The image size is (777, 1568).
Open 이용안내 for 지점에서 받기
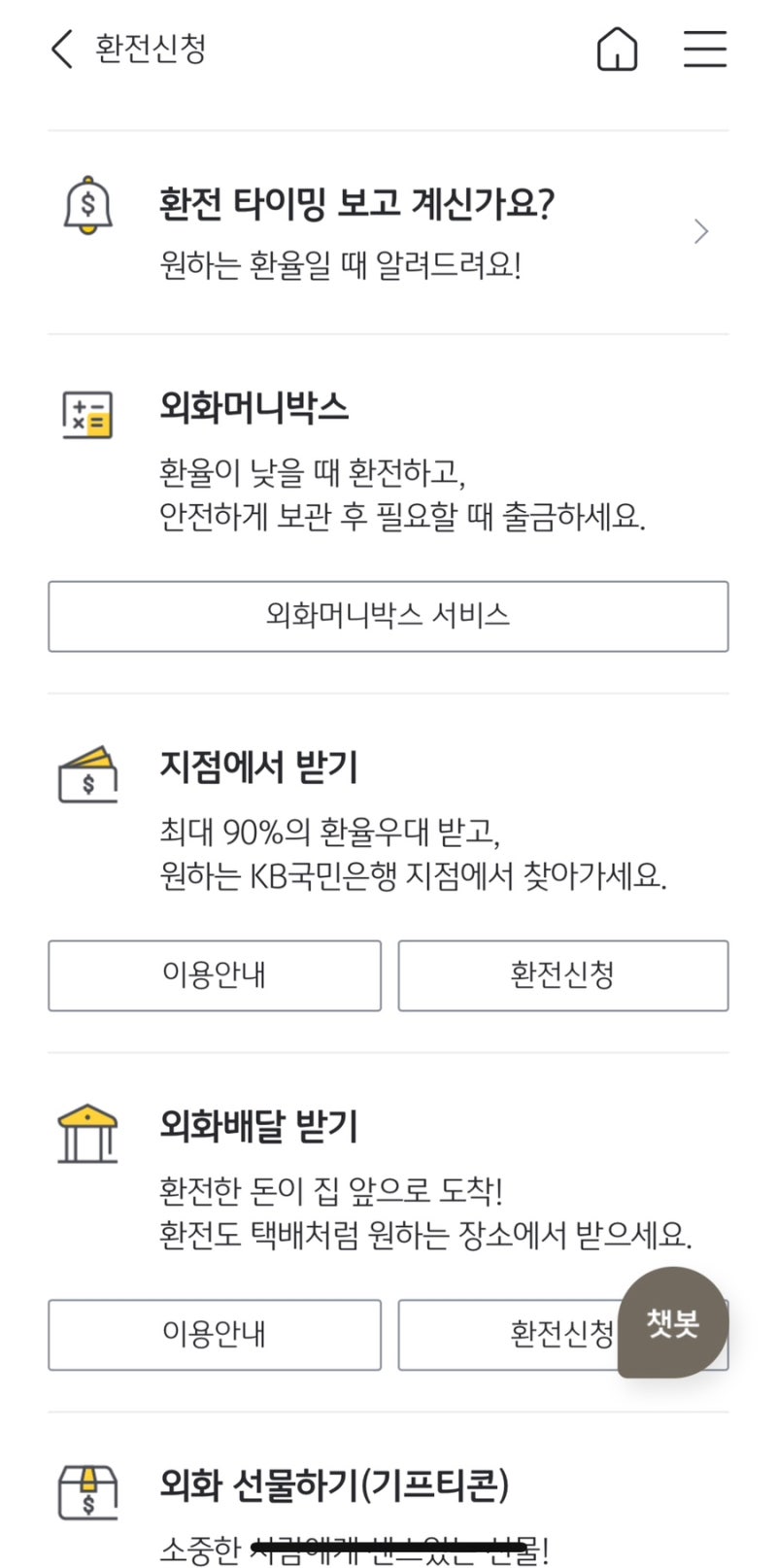coord(215,975)
